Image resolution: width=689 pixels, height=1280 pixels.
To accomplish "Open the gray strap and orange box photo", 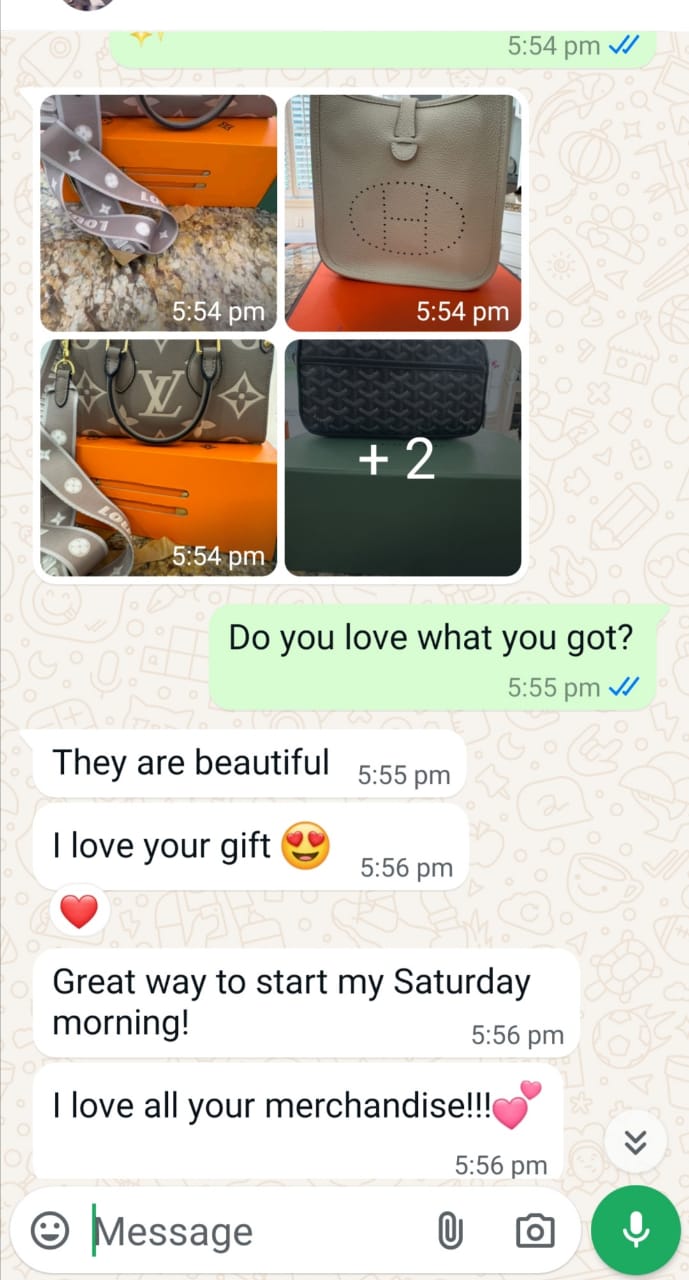I will coord(158,213).
